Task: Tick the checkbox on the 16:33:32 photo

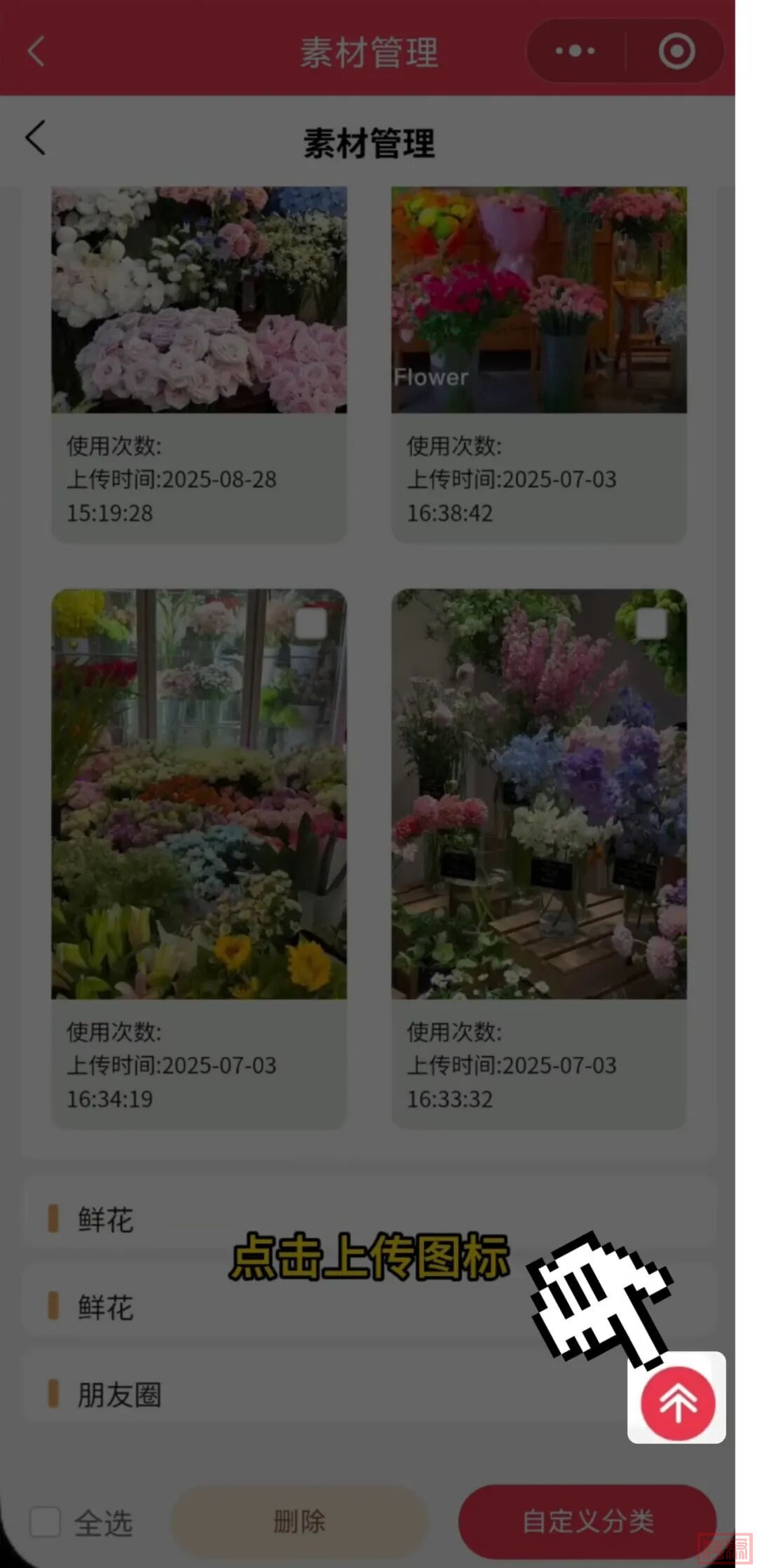Action: tap(650, 623)
